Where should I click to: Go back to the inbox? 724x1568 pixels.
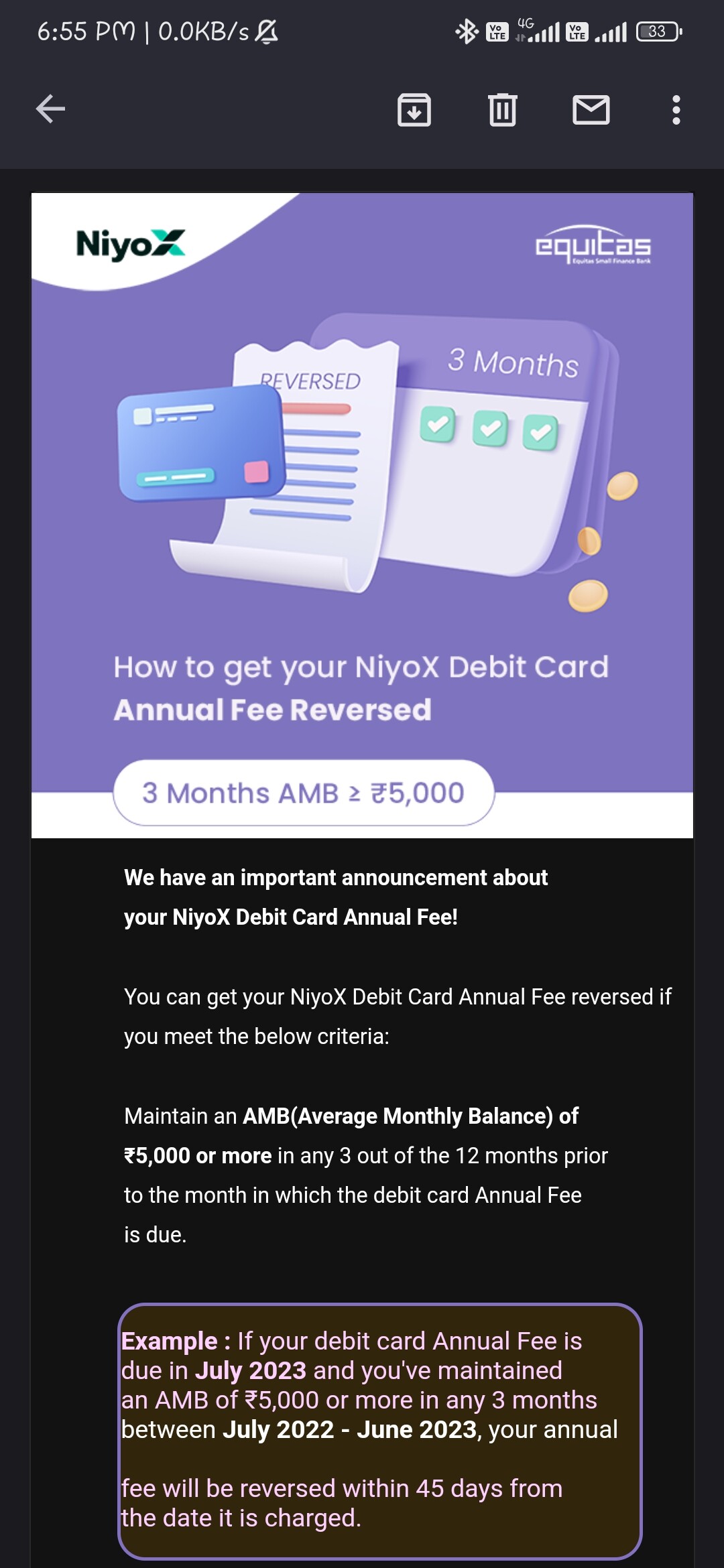click(51, 109)
